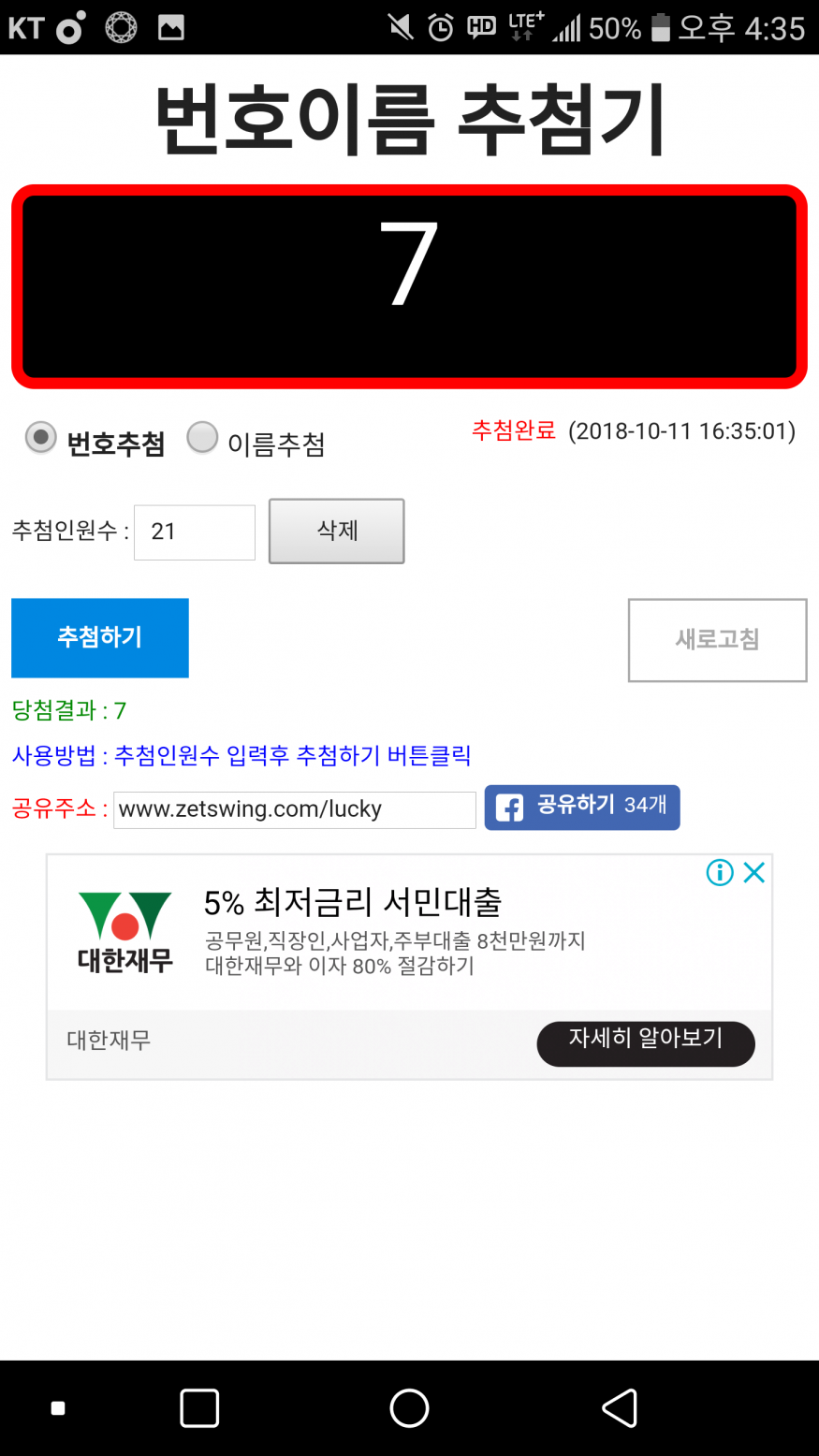
Task: Tap the 공유주소 URL field
Action: 294,809
